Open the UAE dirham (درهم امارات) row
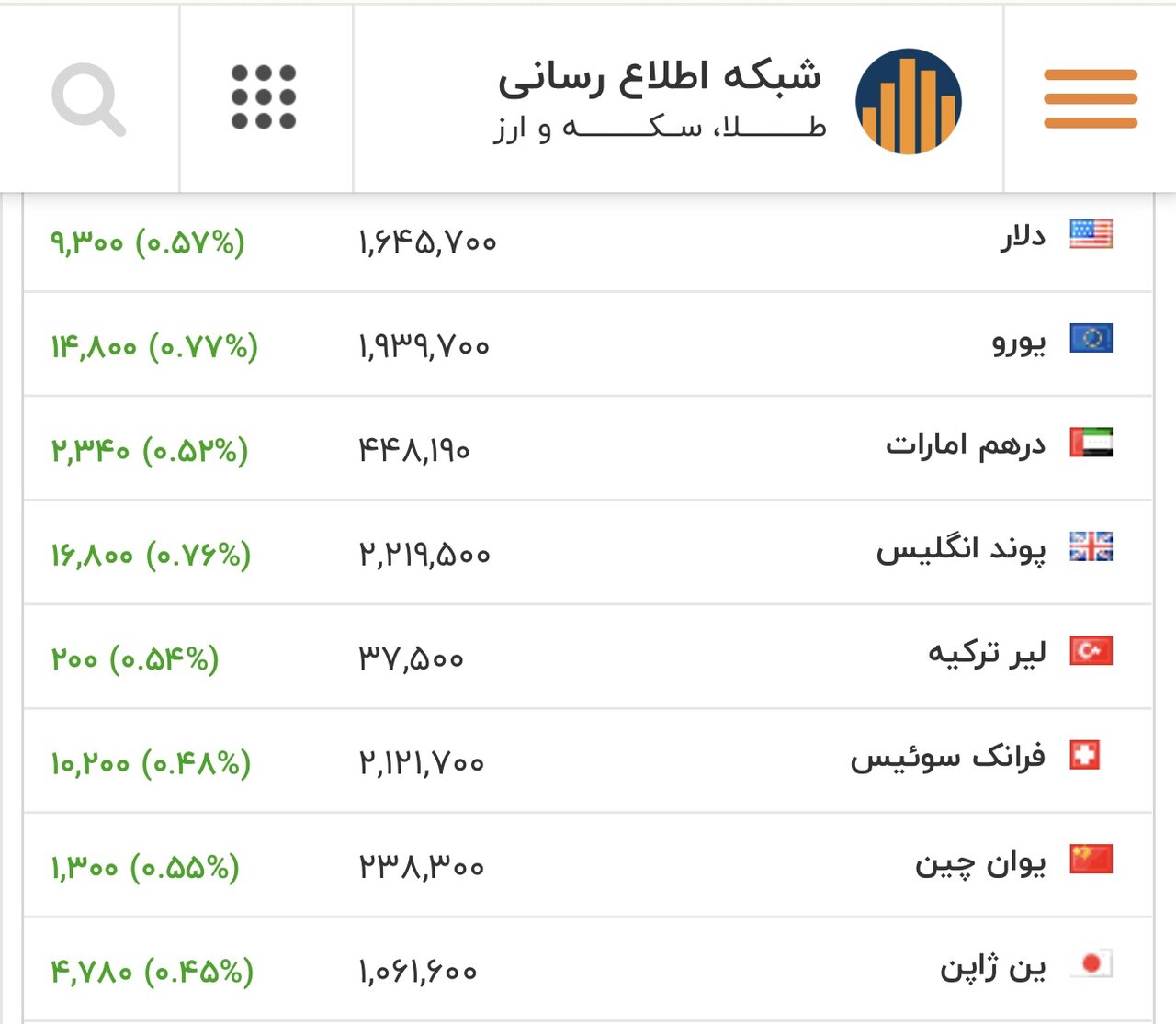The image size is (1176, 1024). coord(965,446)
